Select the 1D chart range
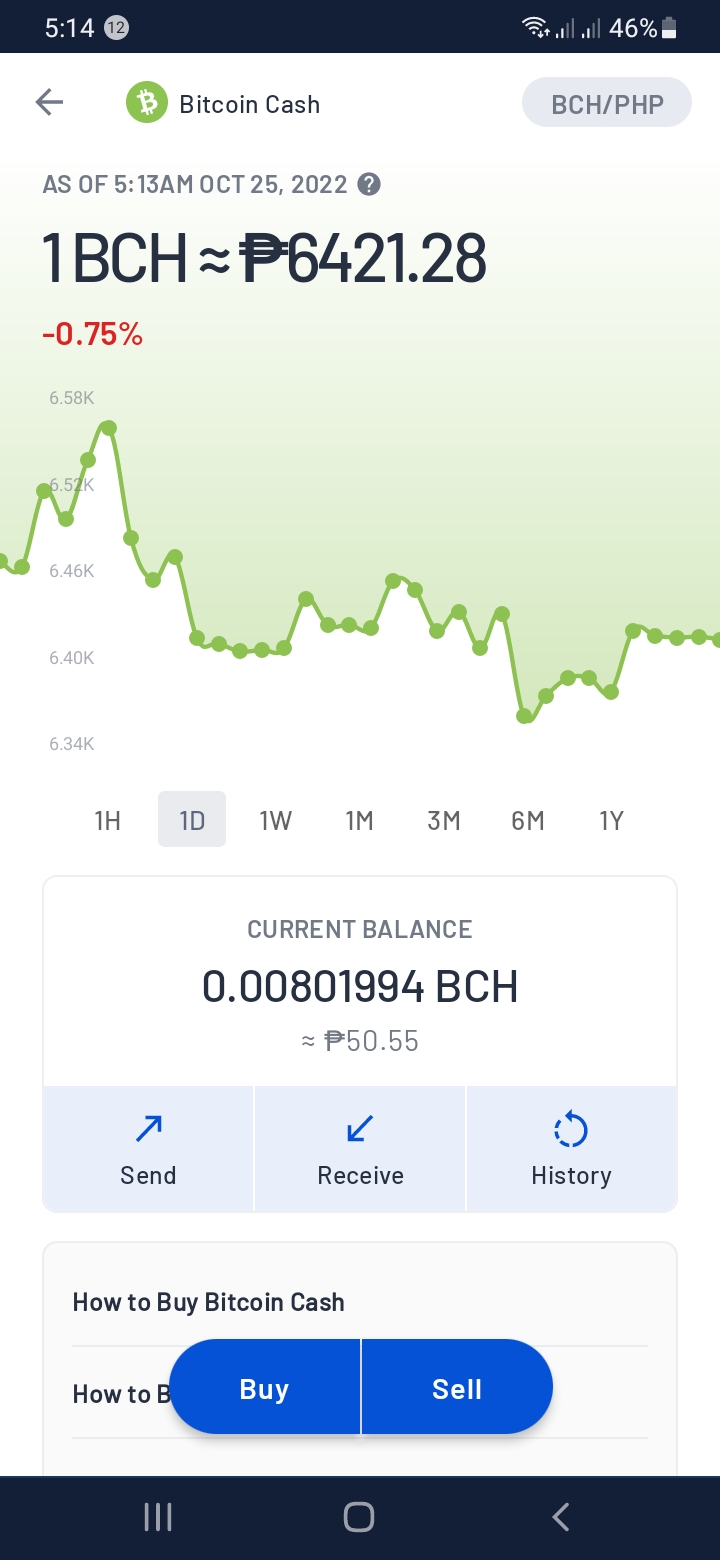 (192, 820)
